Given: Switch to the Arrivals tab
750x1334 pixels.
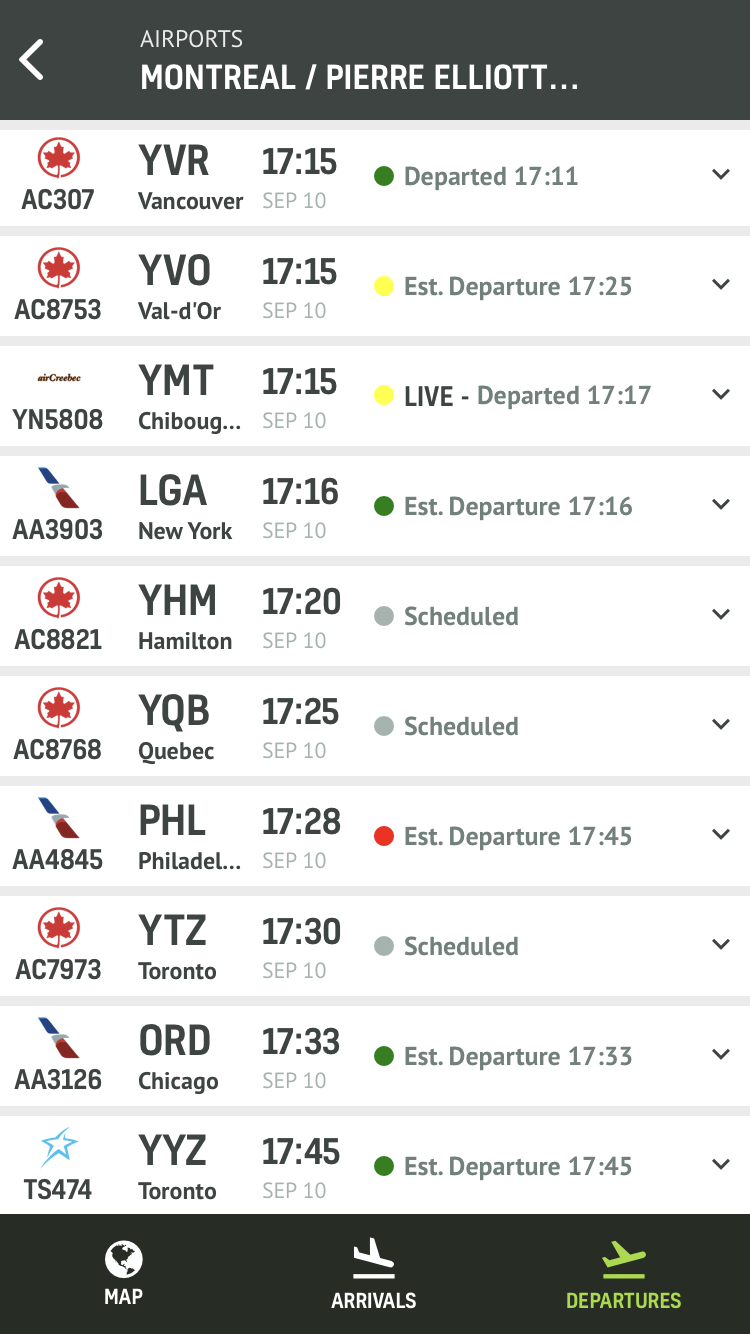Looking at the screenshot, I should pos(374,1274).
